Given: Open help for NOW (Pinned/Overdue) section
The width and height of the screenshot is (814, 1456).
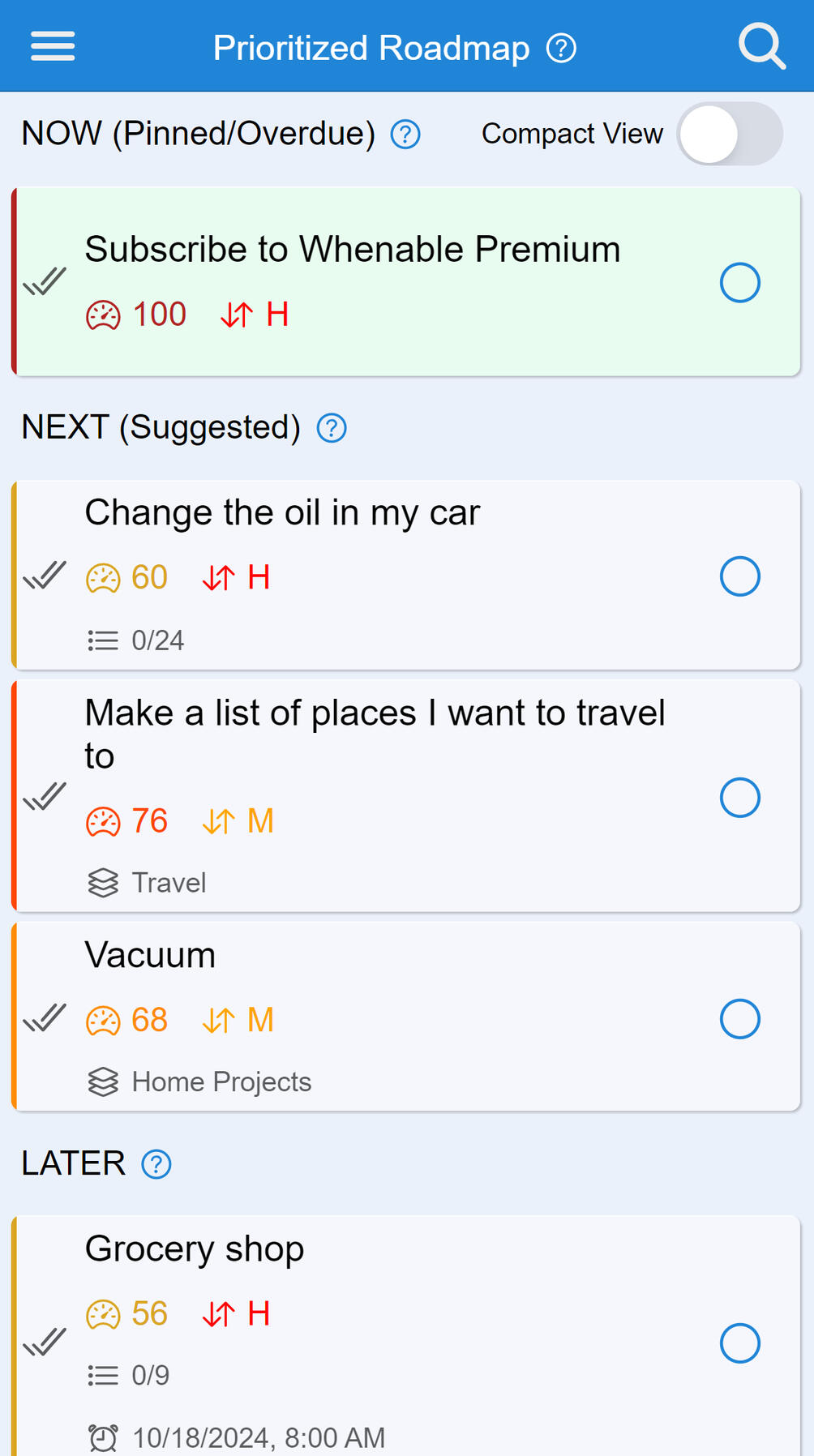Looking at the screenshot, I should [405, 135].
